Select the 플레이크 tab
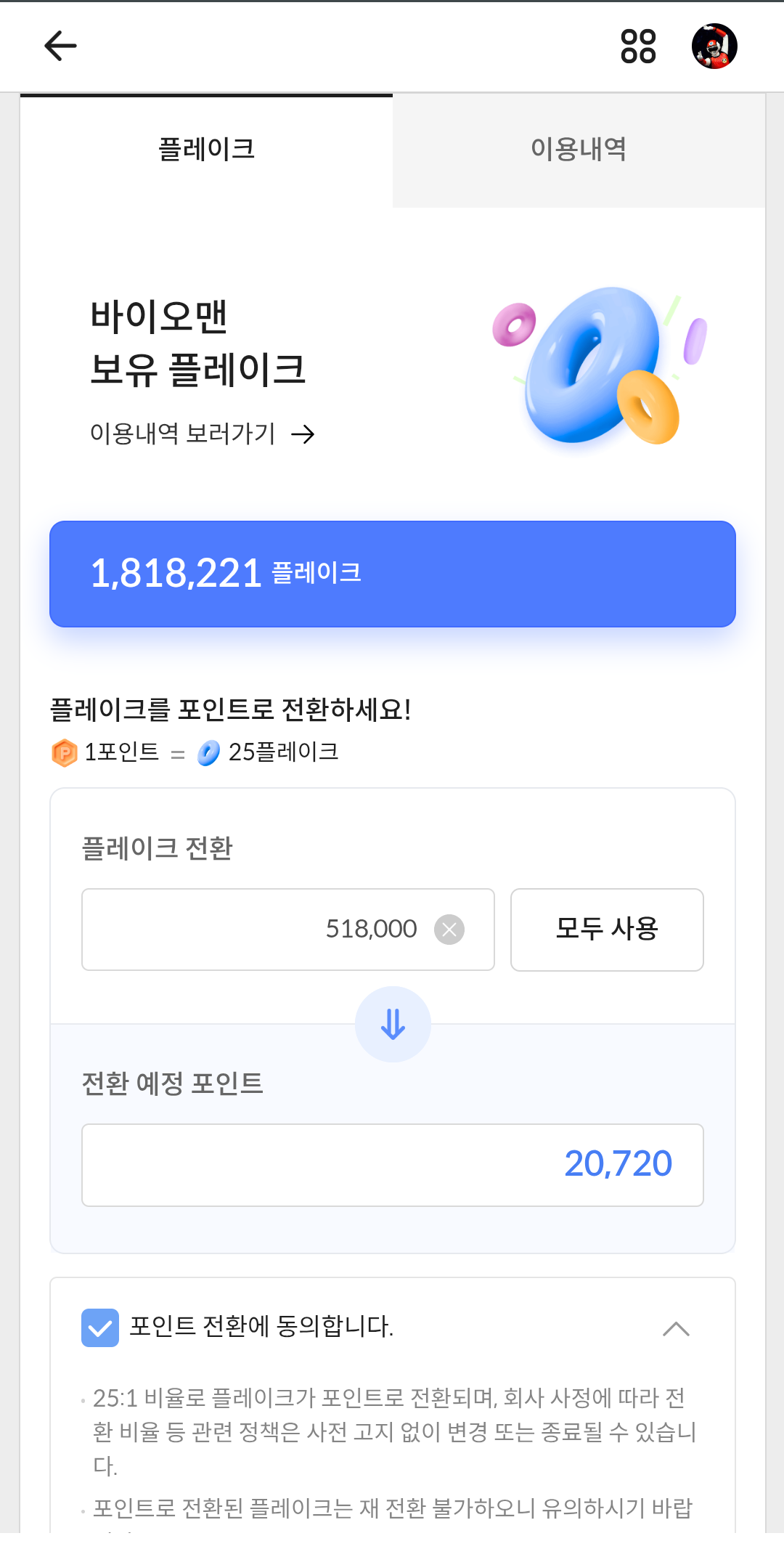 (x=206, y=150)
